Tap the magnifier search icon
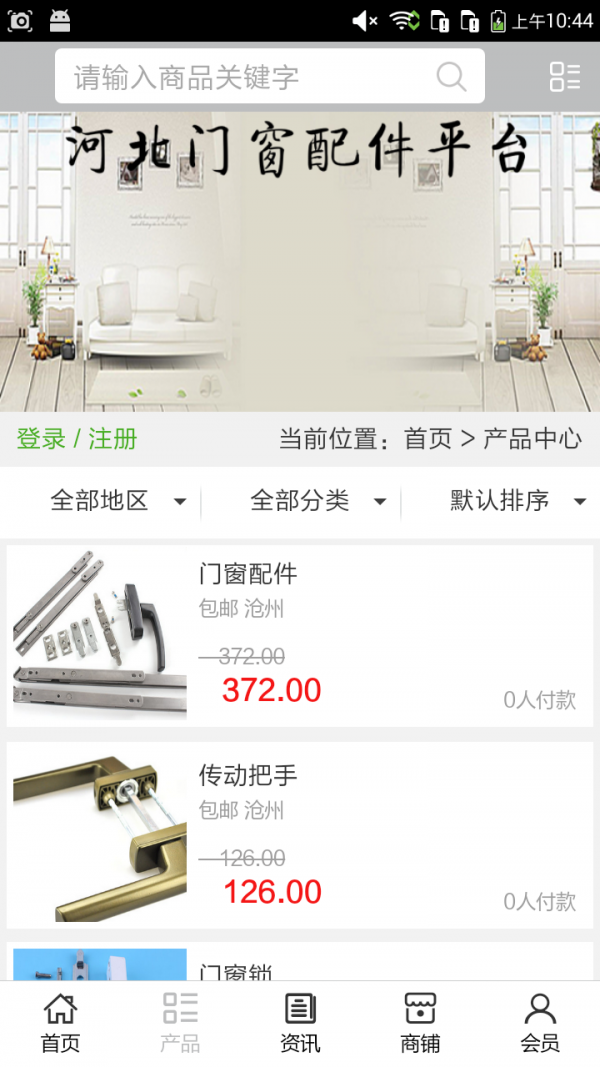Image resolution: width=600 pixels, height=1067 pixels. point(451,77)
